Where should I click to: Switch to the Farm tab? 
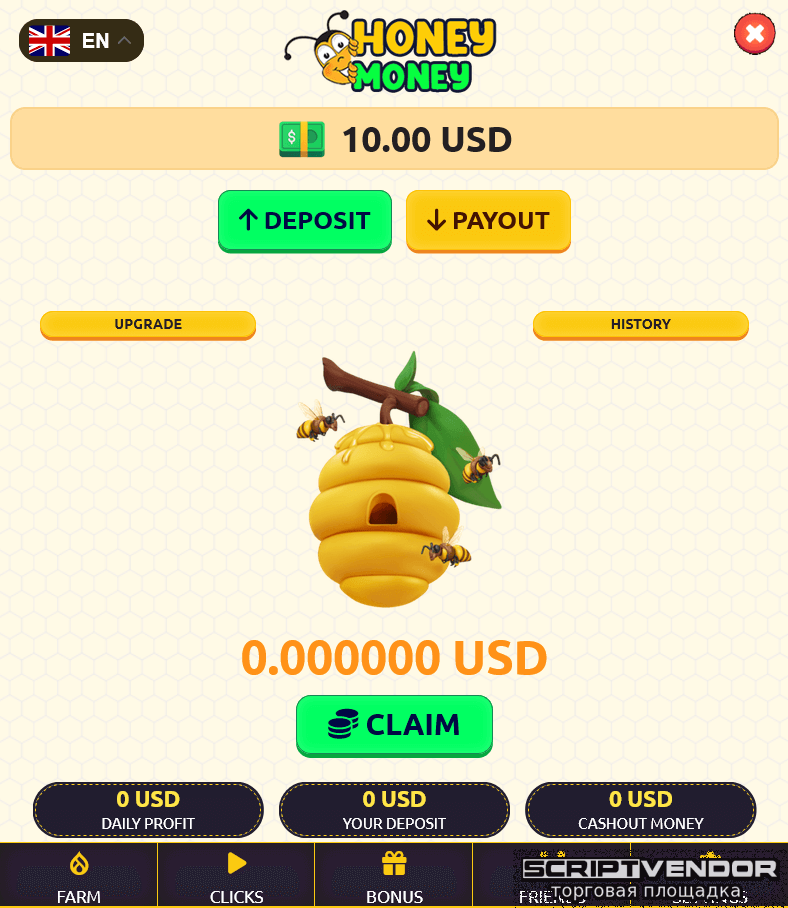tap(78, 876)
